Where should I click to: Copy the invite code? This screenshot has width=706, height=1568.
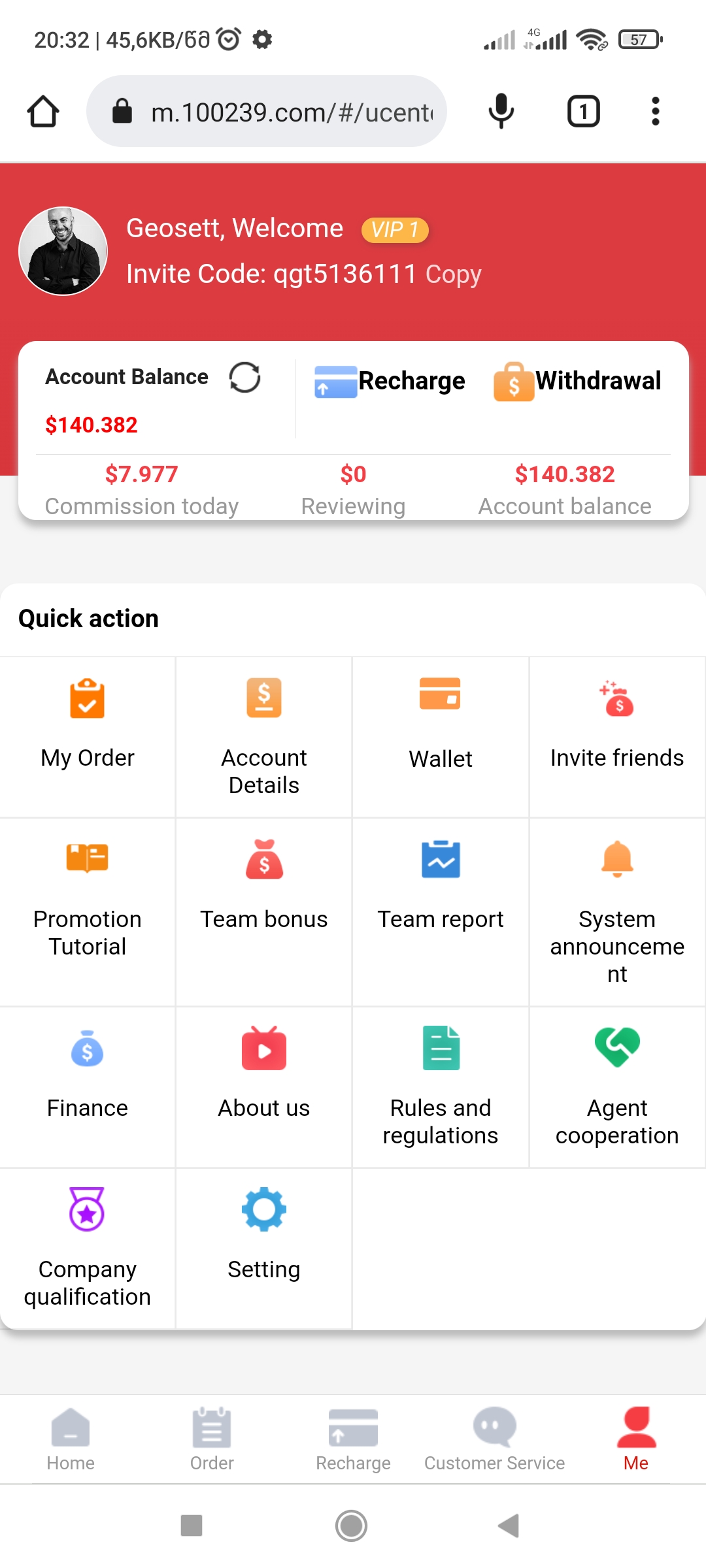pyautogui.click(x=453, y=274)
